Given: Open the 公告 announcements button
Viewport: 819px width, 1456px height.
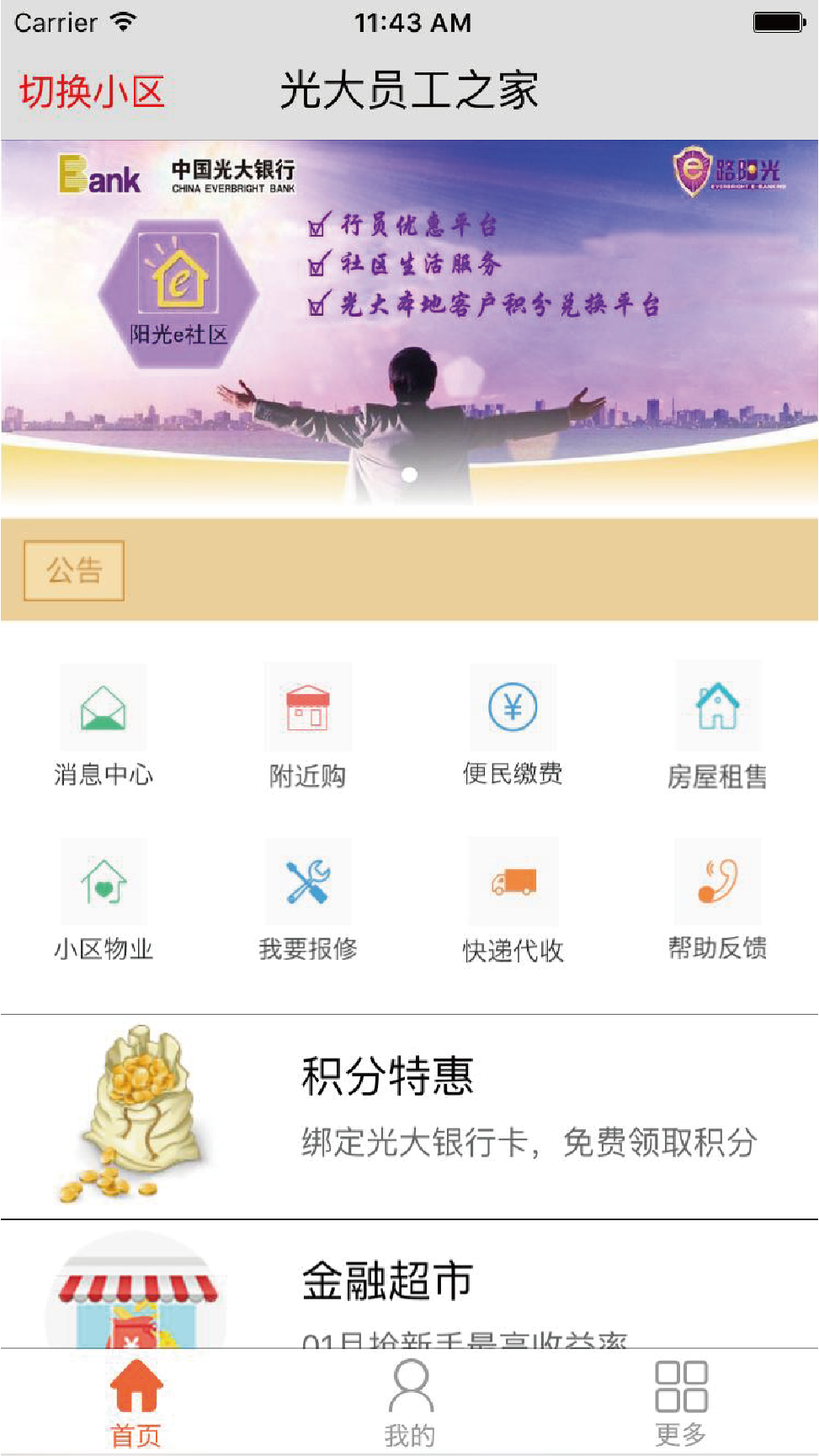Looking at the screenshot, I should [73, 570].
